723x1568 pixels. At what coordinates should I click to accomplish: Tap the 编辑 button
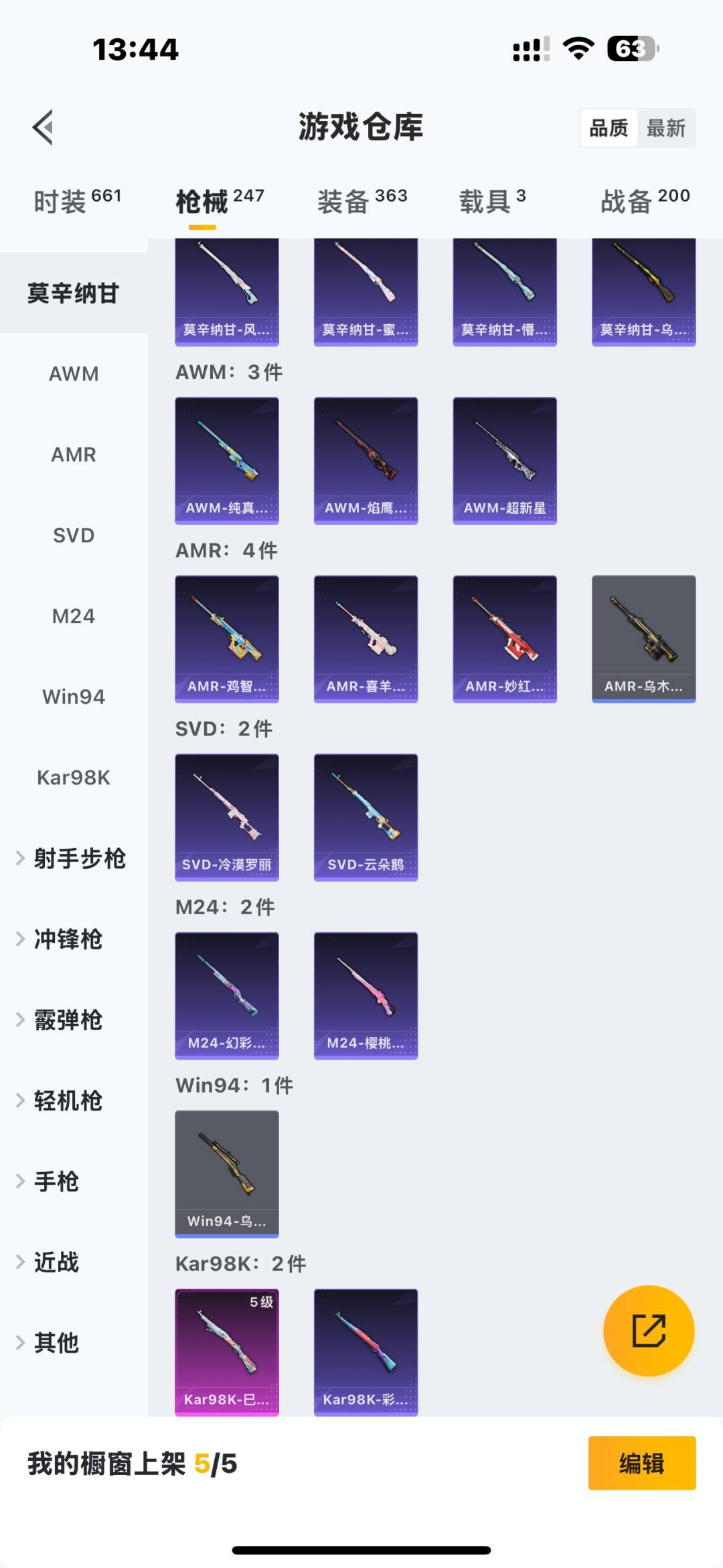pos(642,1463)
